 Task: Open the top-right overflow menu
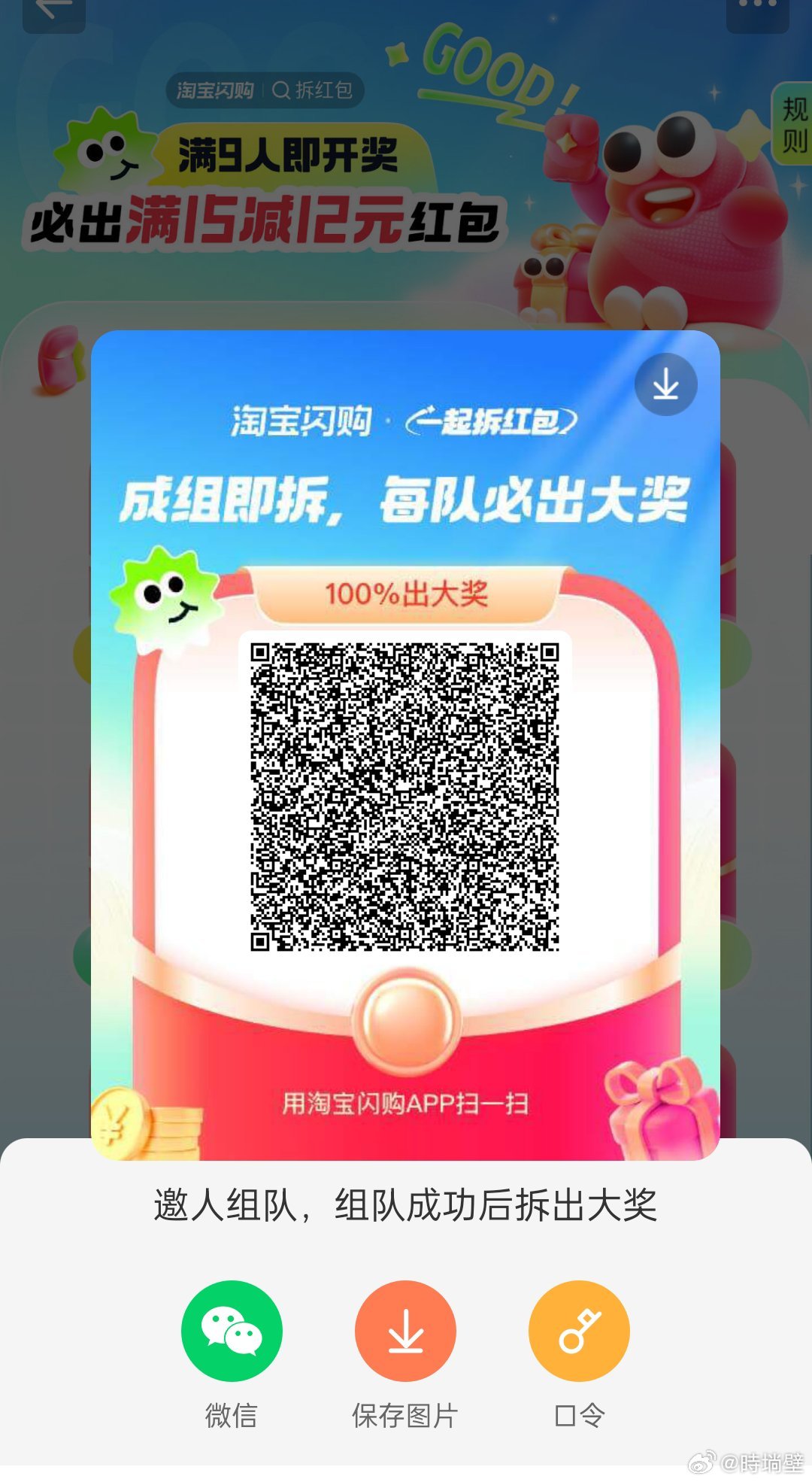coord(757,8)
